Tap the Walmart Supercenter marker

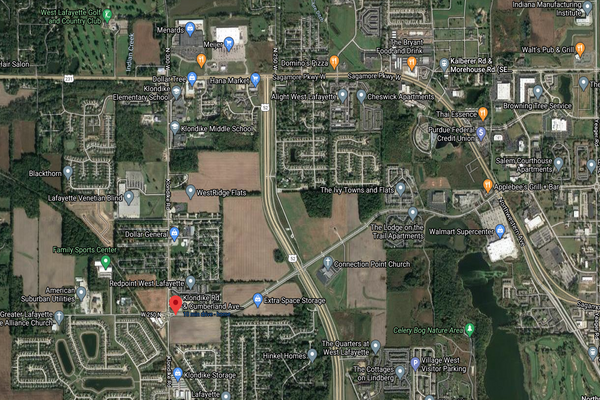(x=500, y=231)
